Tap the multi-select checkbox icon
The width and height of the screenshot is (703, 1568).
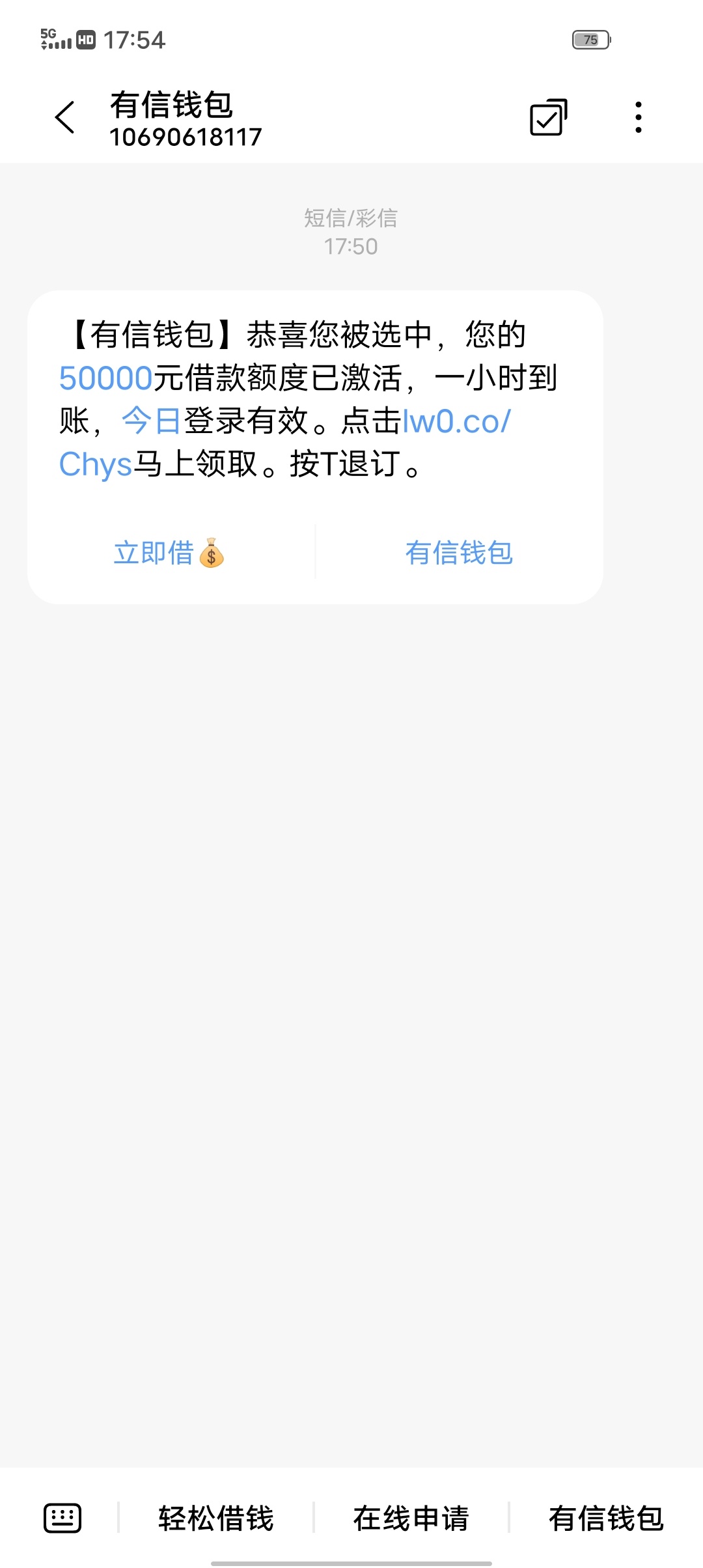(x=549, y=117)
